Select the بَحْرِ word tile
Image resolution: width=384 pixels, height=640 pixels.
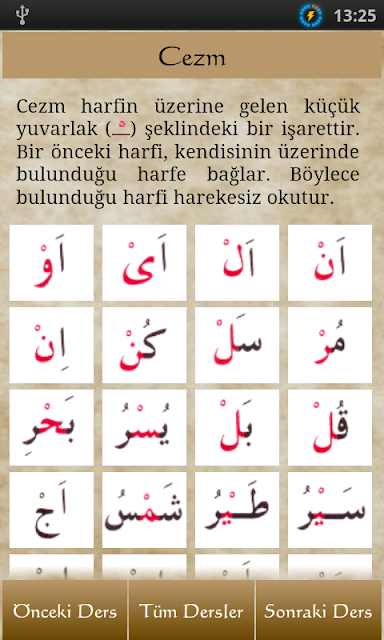[x=51, y=428]
